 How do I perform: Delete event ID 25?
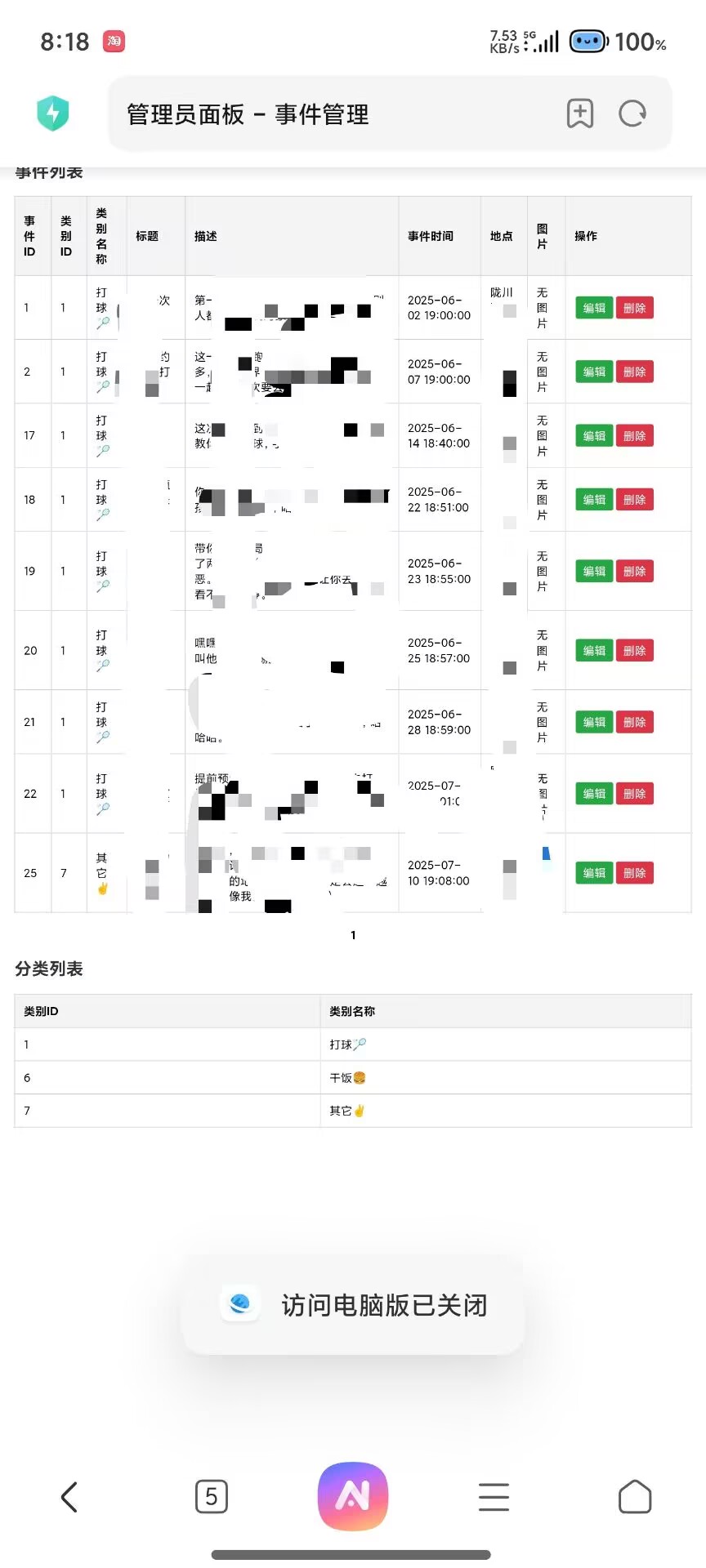click(634, 873)
